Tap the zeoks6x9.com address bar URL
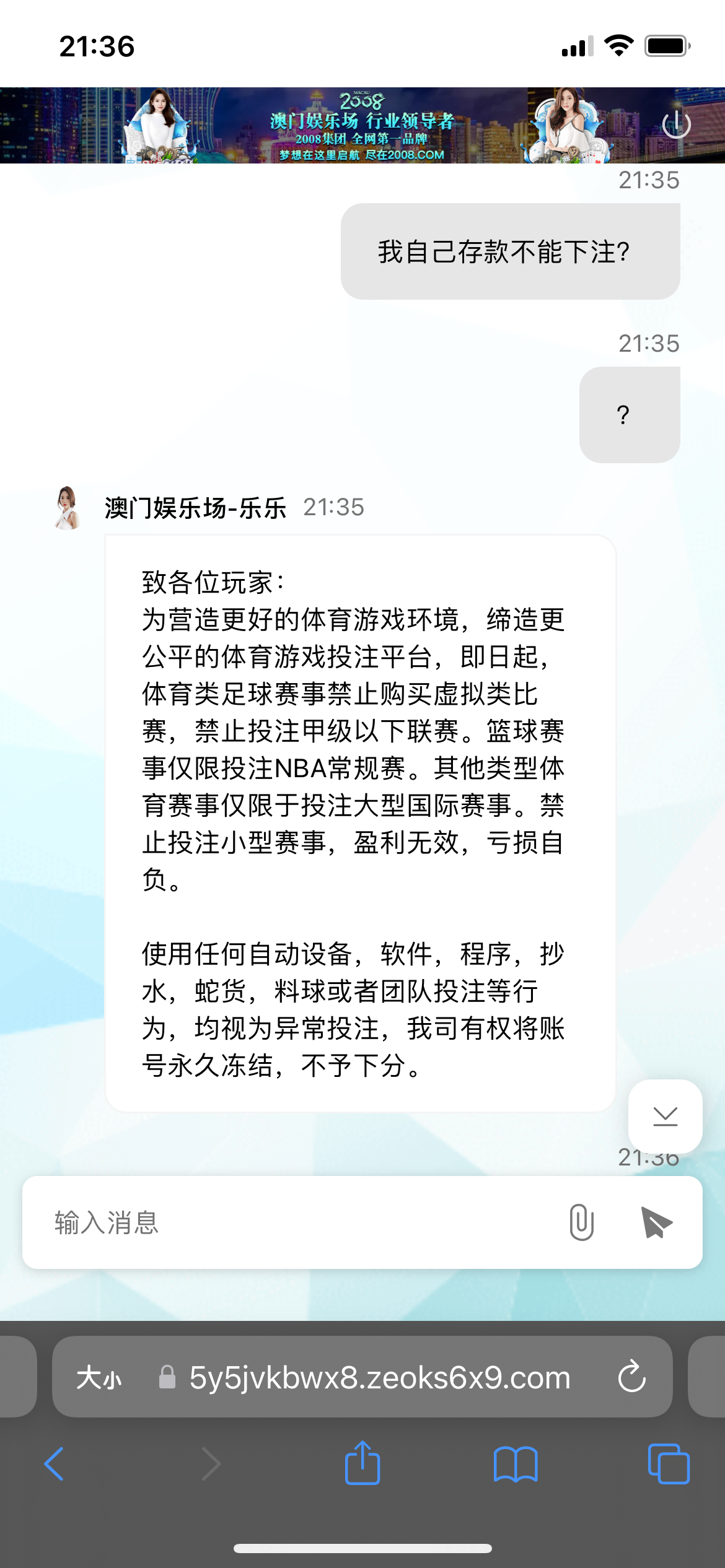725x1568 pixels. point(379,1379)
